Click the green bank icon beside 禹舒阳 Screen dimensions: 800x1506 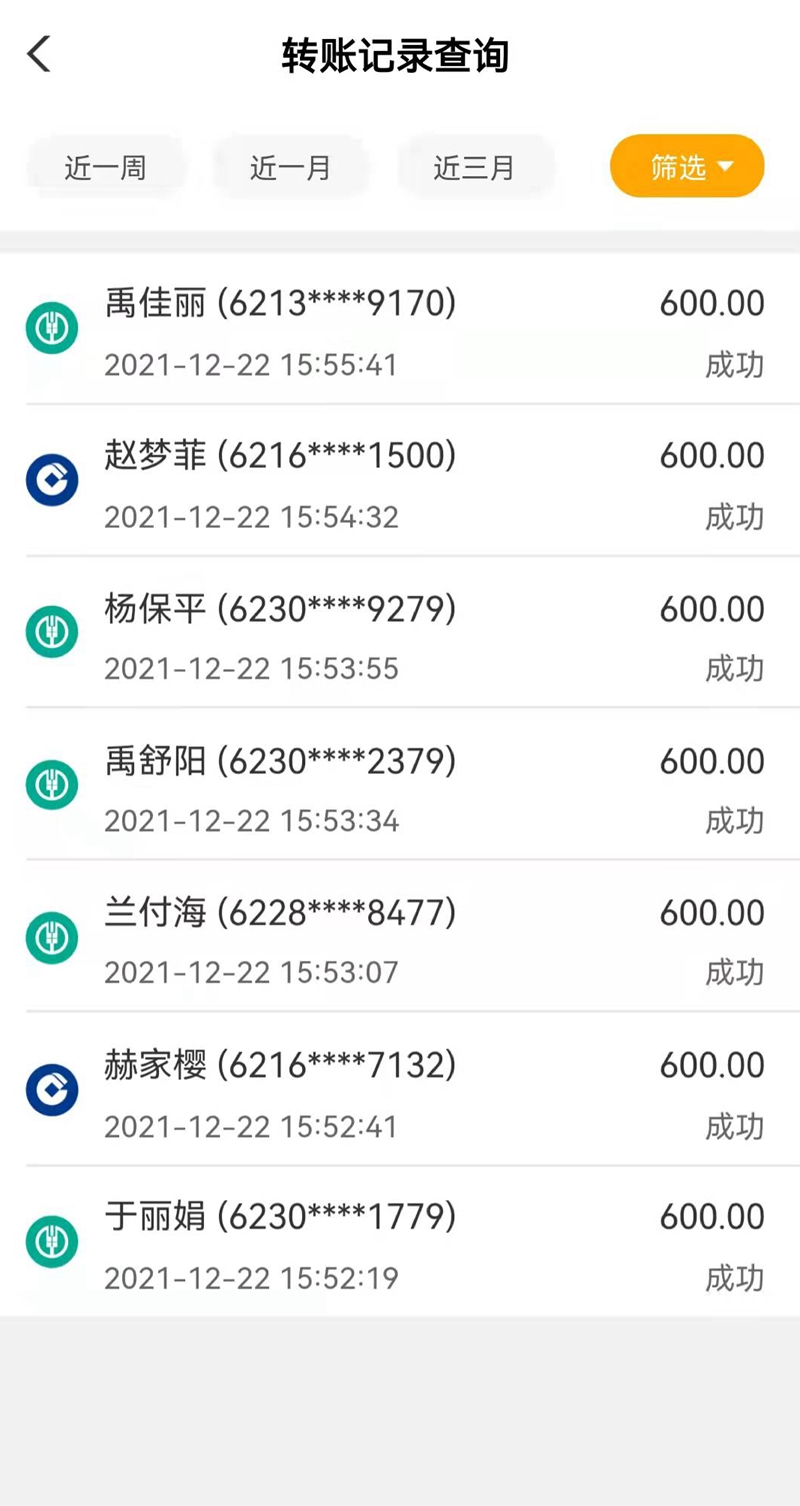click(x=51, y=785)
